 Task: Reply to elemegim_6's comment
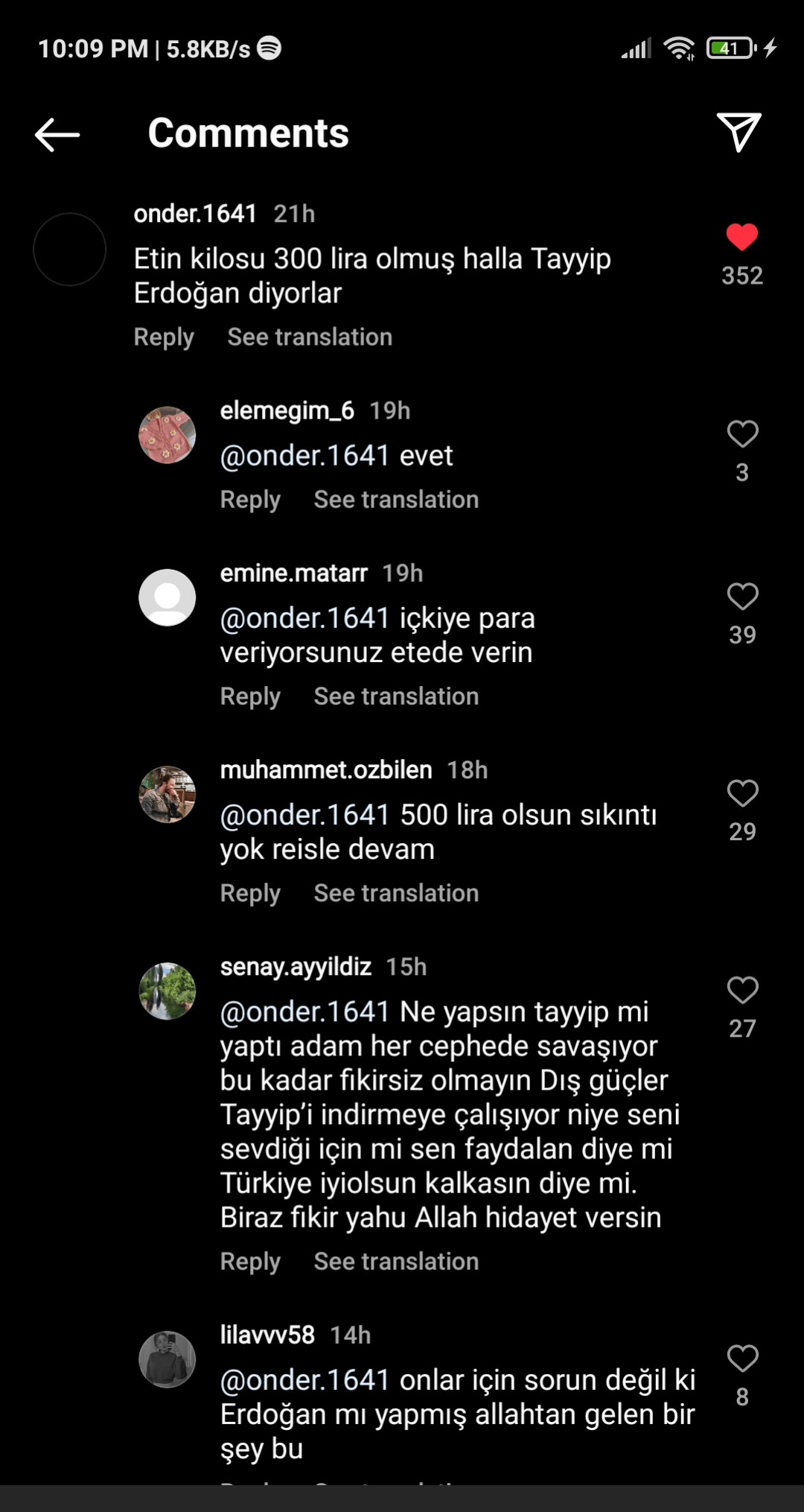(x=250, y=500)
